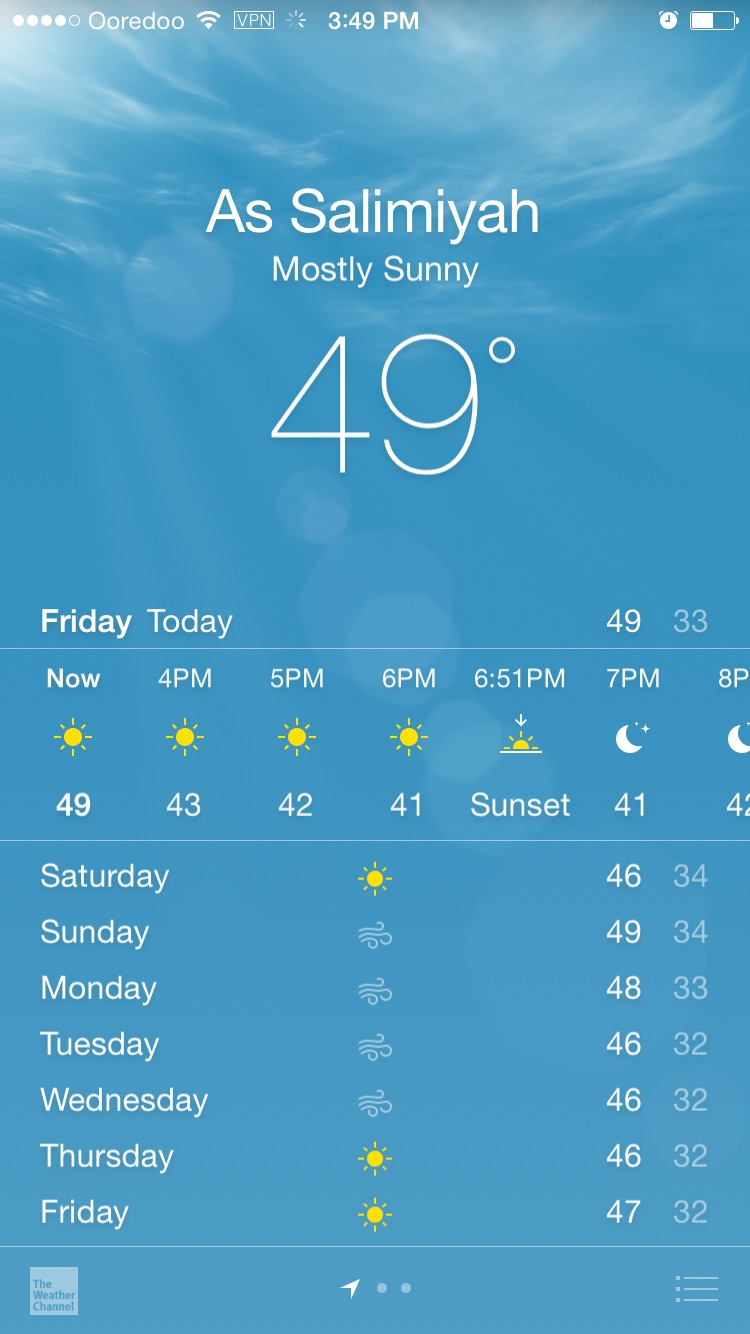Open The Weather Channel logo link
This screenshot has height=1334, width=750.
tap(54, 1290)
